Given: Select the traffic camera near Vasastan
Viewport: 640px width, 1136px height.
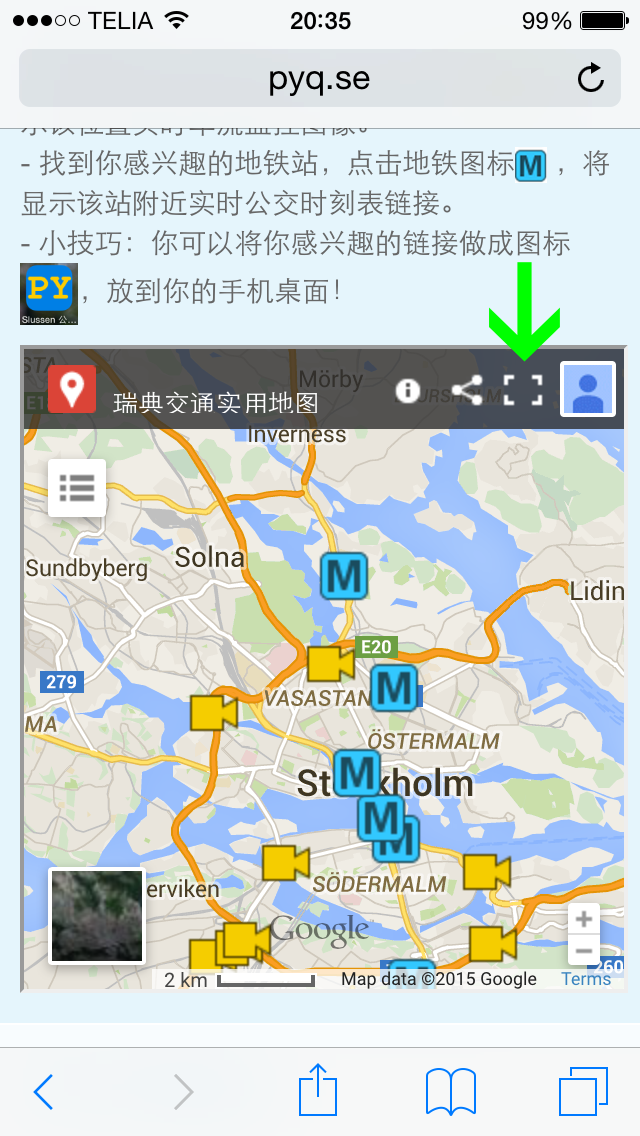Looking at the screenshot, I should [330, 664].
